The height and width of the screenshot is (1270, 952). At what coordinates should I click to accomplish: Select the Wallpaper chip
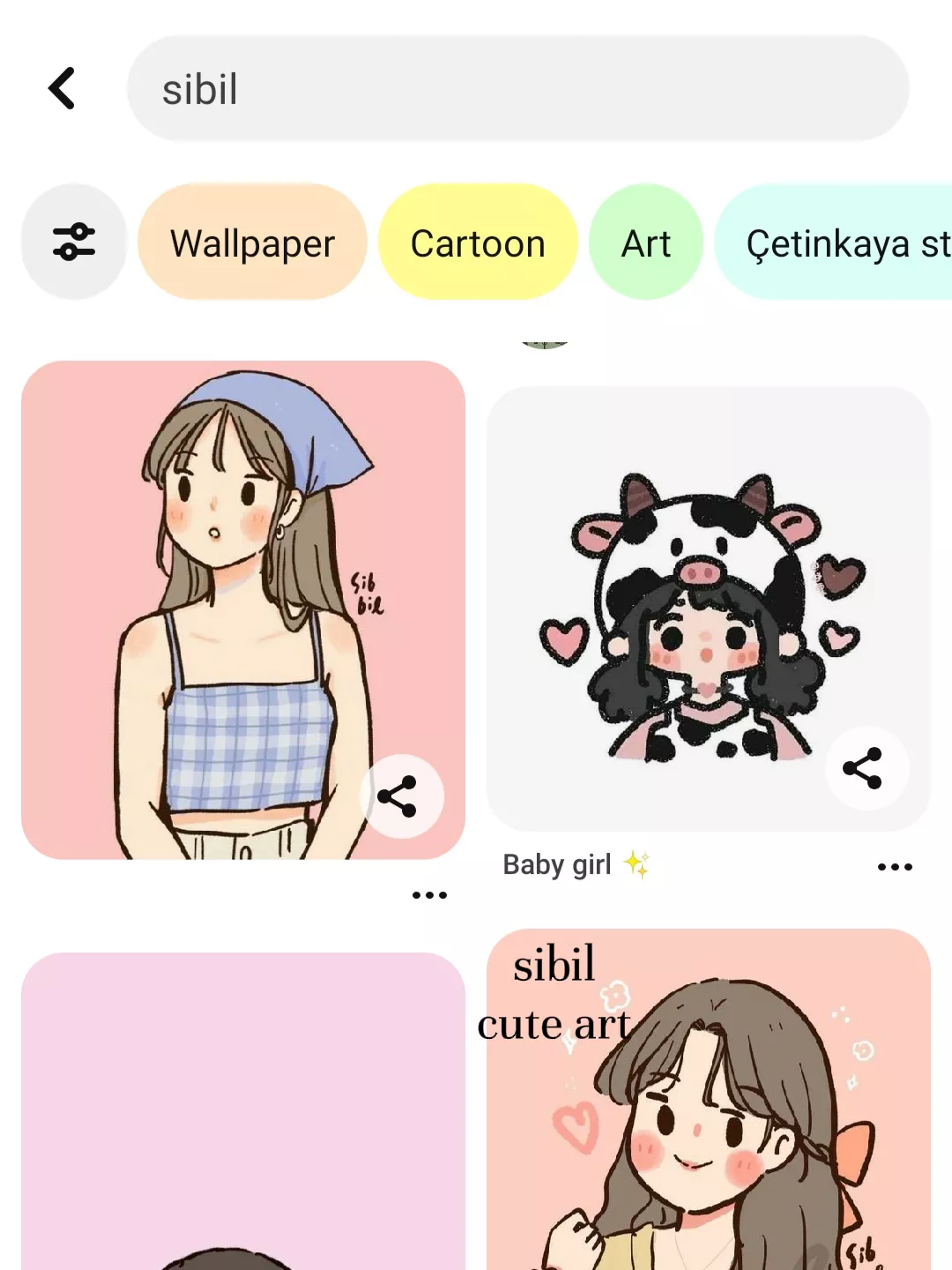click(252, 243)
